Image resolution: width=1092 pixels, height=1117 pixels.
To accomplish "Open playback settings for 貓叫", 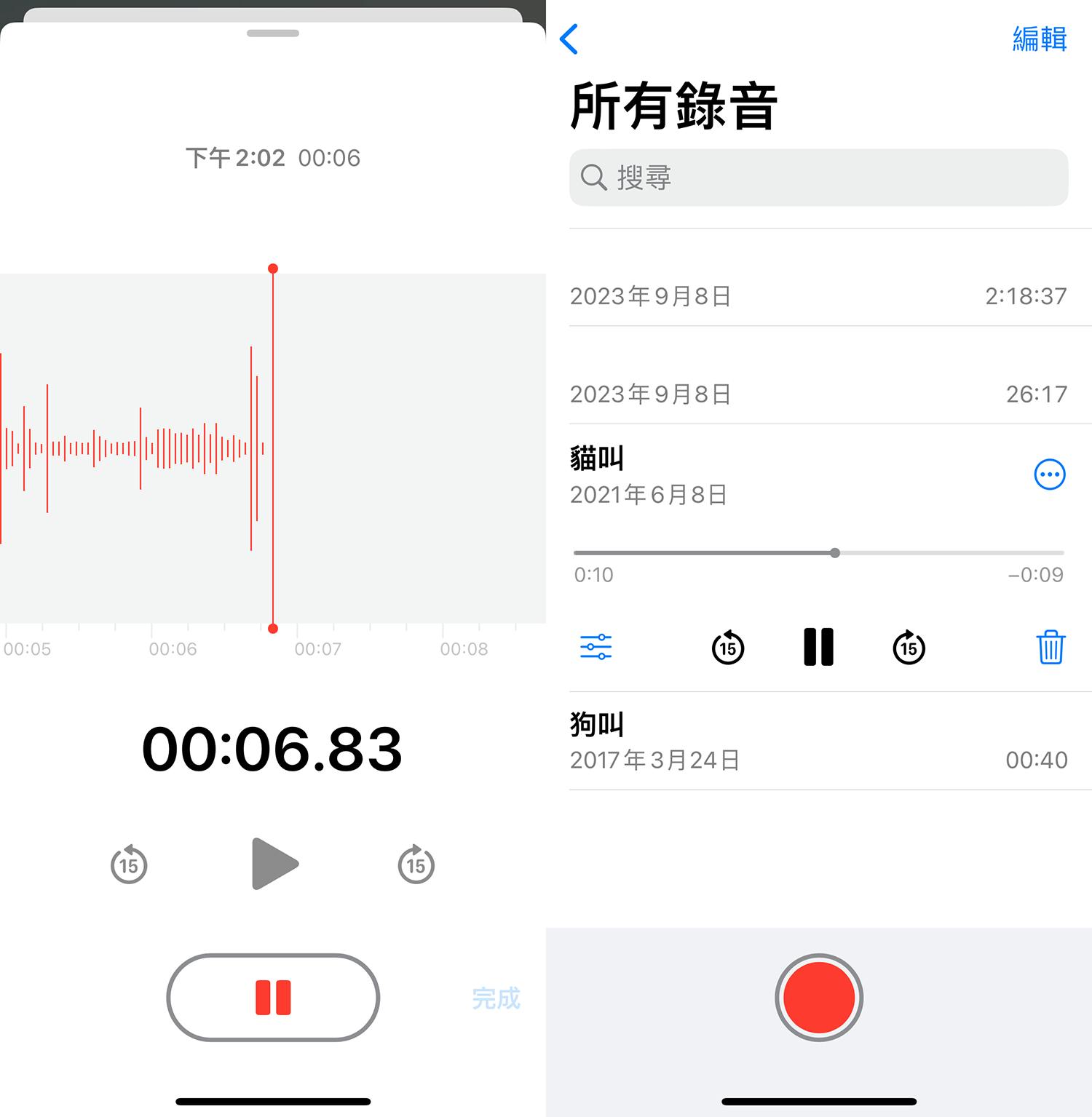I will (596, 646).
